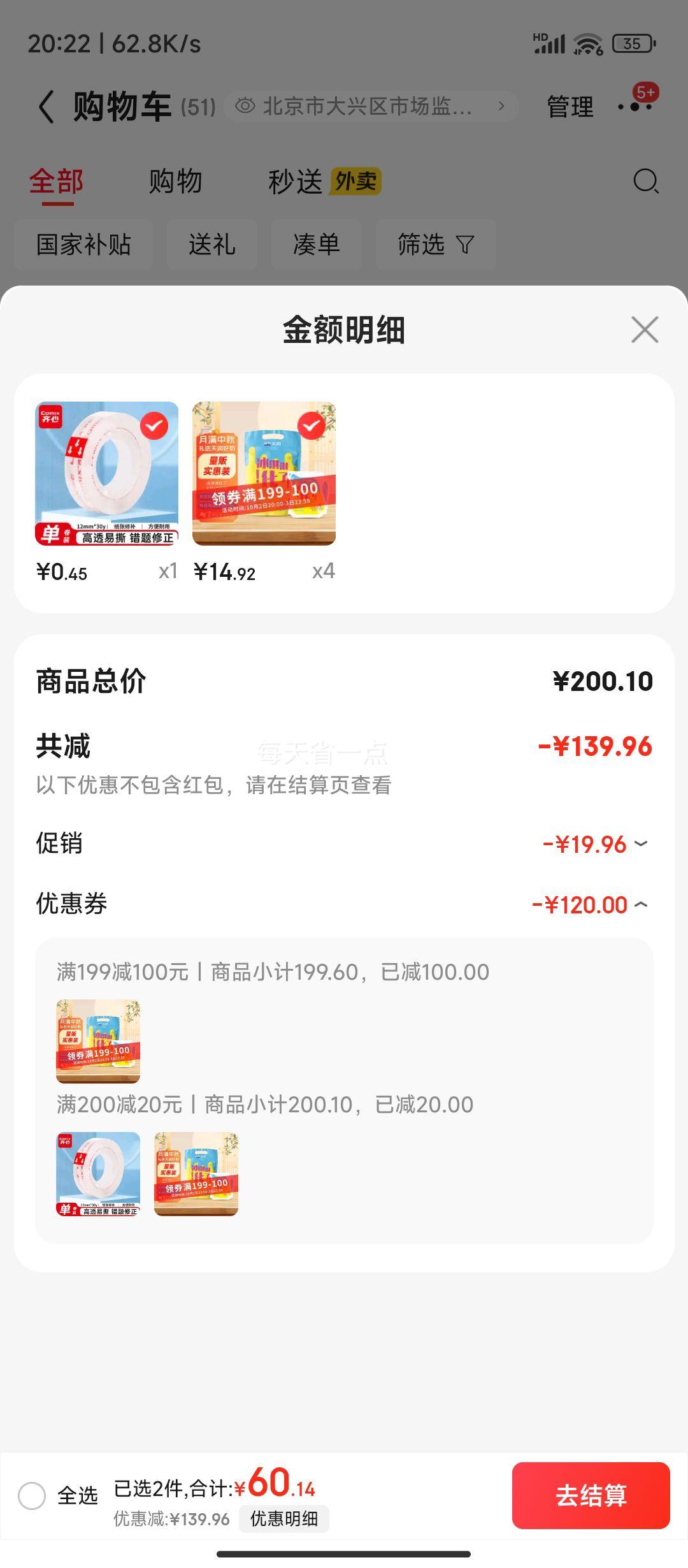Switch to the 购物 tab

click(175, 182)
